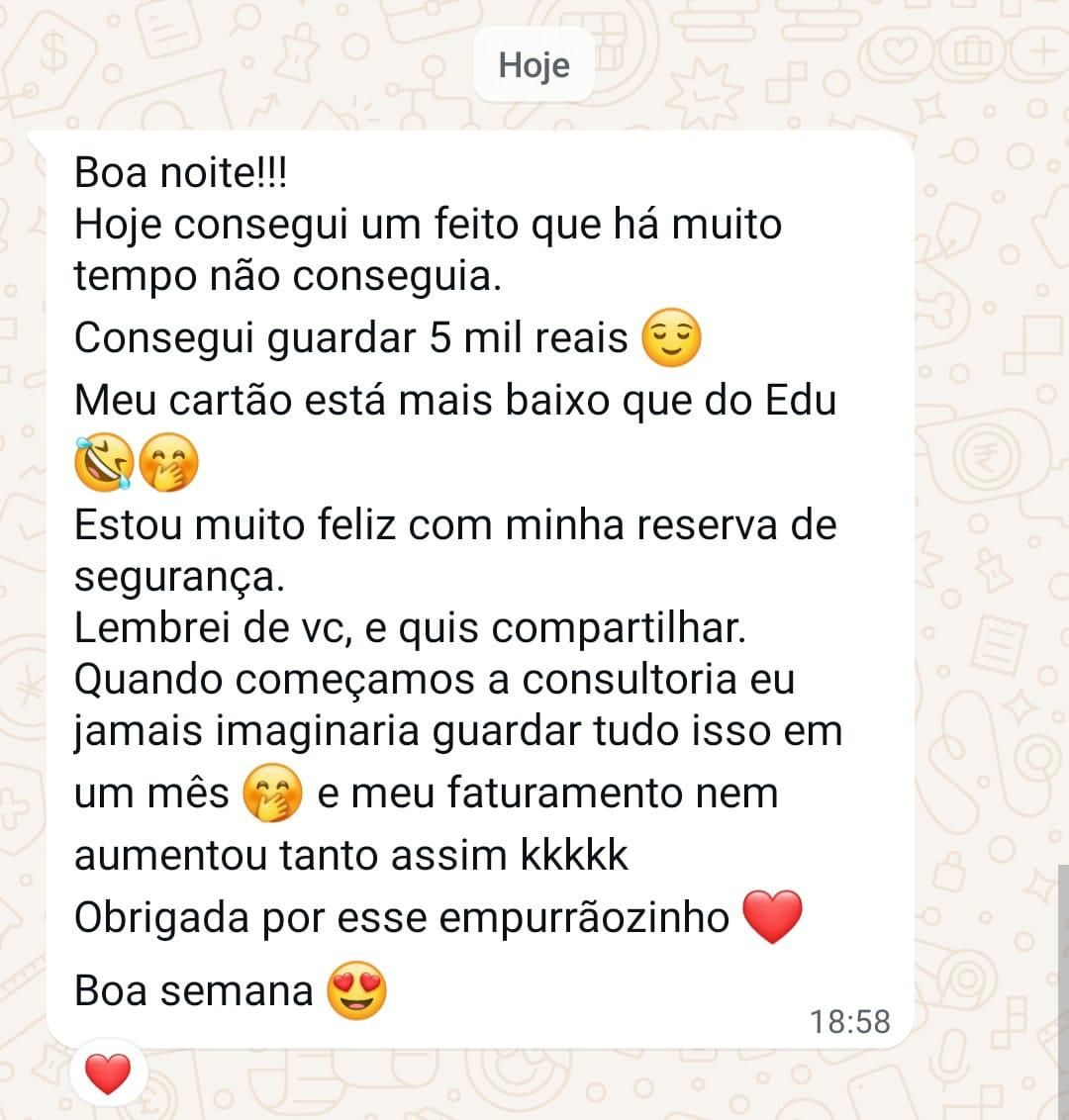Open the heart reaction under the message
The width and height of the screenshot is (1069, 1120).
tap(108, 1074)
